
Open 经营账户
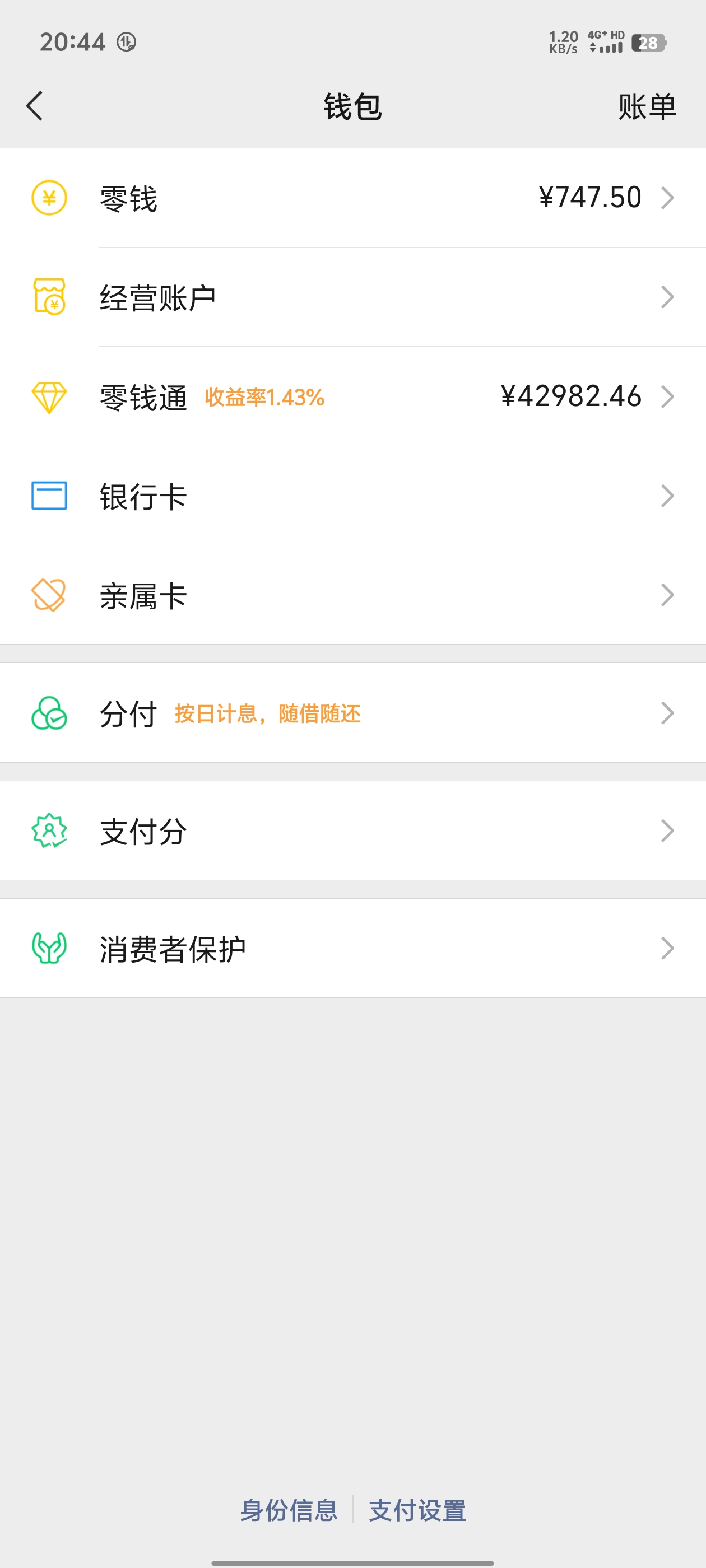354,297
